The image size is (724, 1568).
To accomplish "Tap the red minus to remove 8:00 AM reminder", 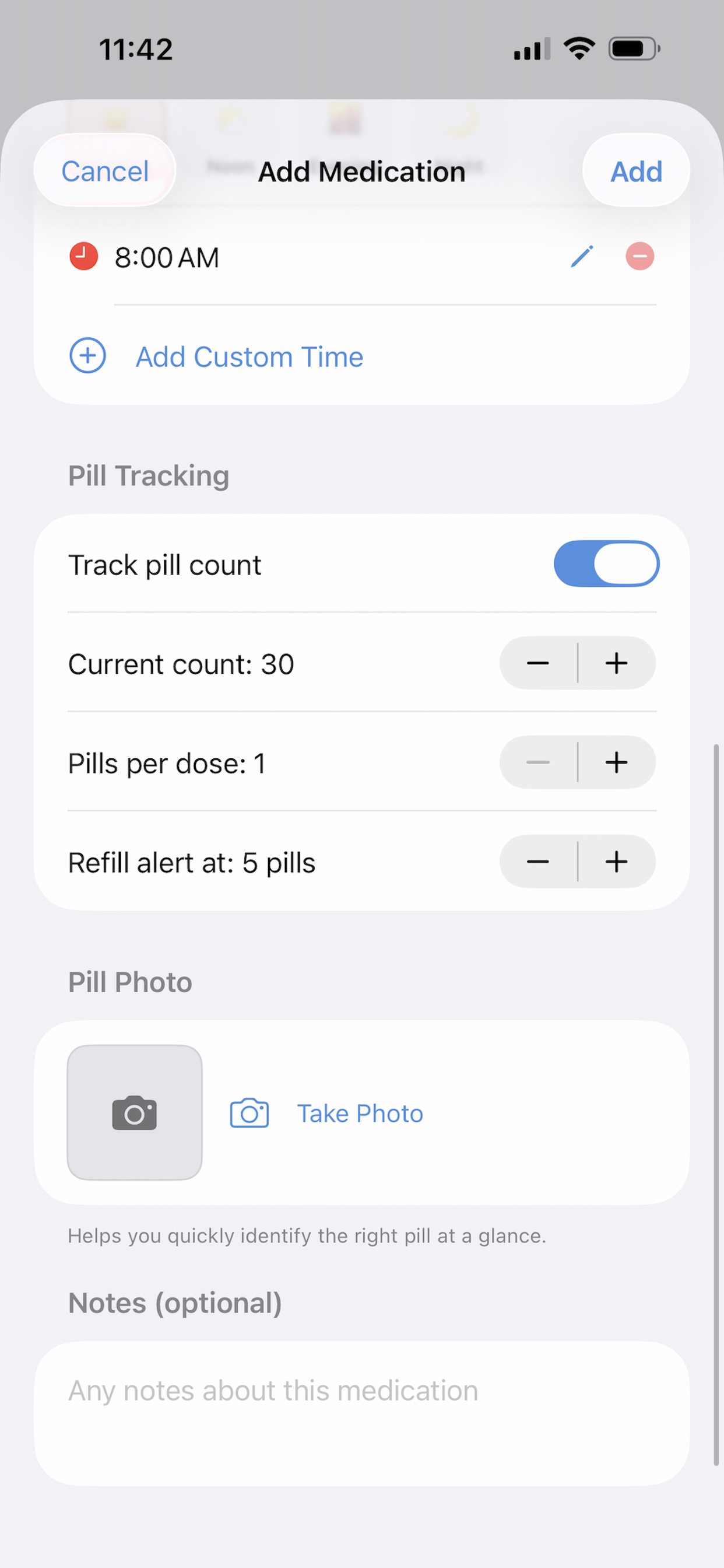I will [x=639, y=256].
